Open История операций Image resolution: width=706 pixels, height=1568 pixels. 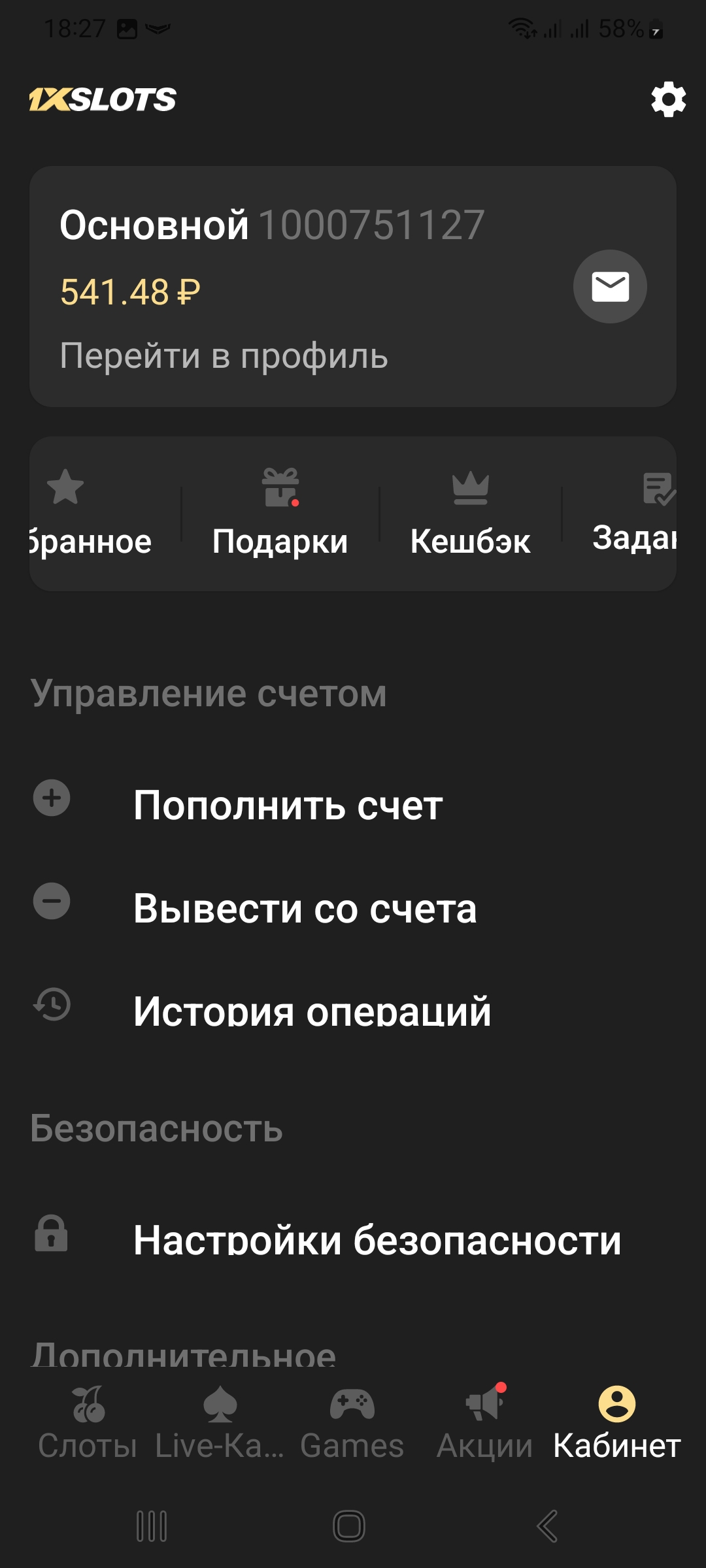tap(312, 1011)
